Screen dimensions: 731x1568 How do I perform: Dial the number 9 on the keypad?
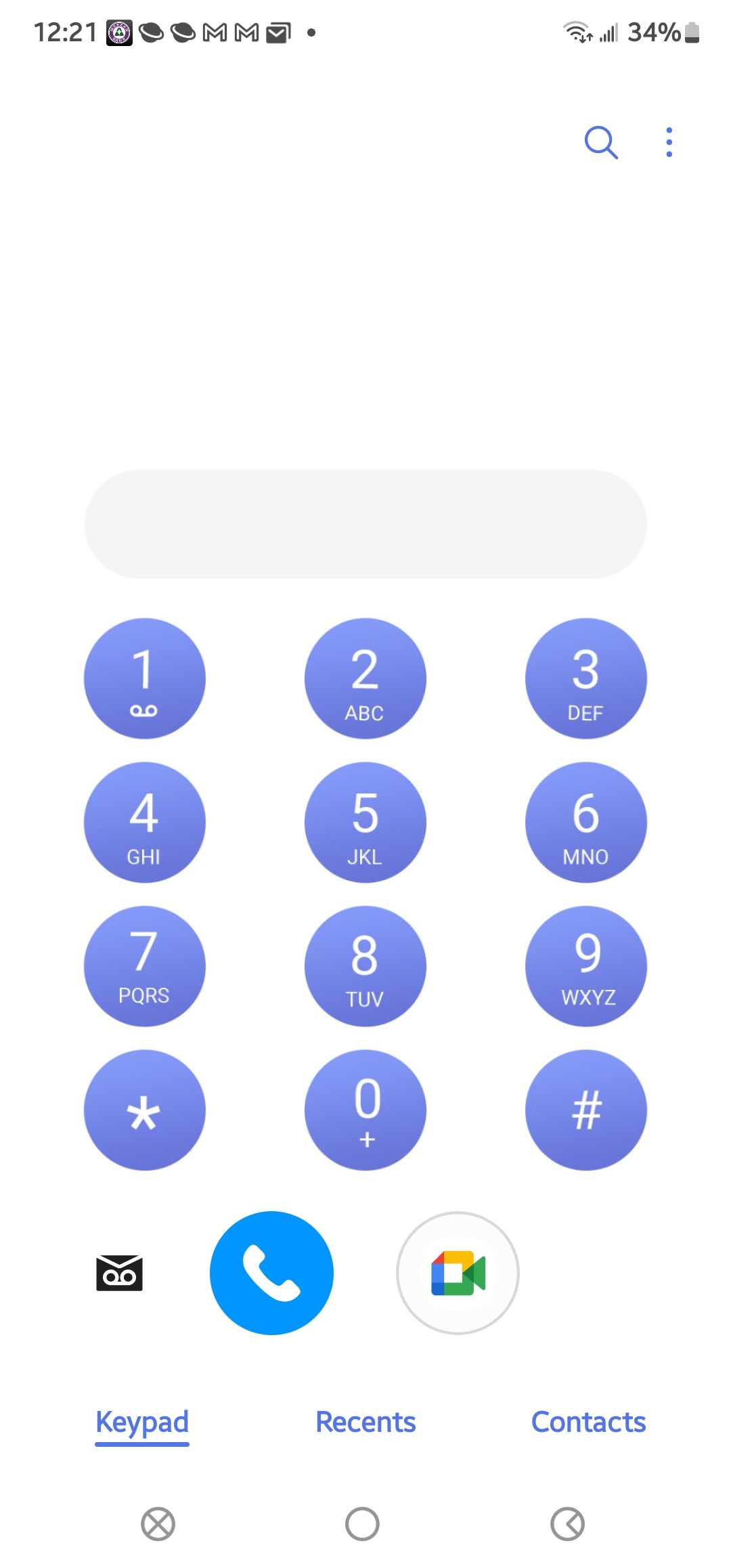tap(586, 967)
